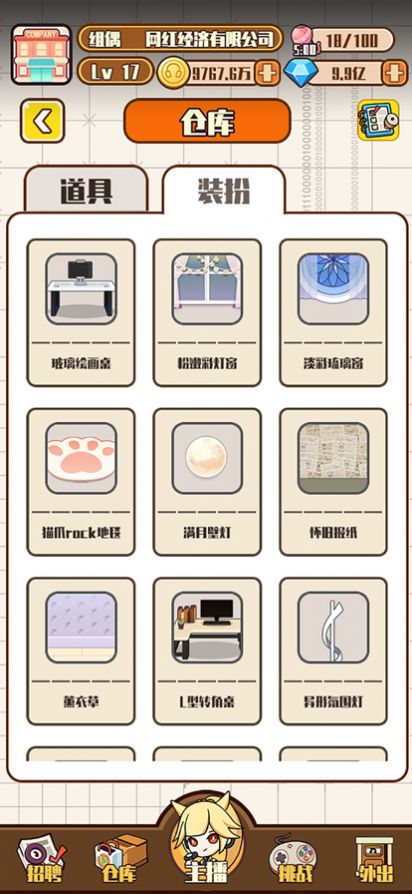Screen dimensions: 412x894
Task: Add more gold coins with plus button
Action: tap(268, 73)
